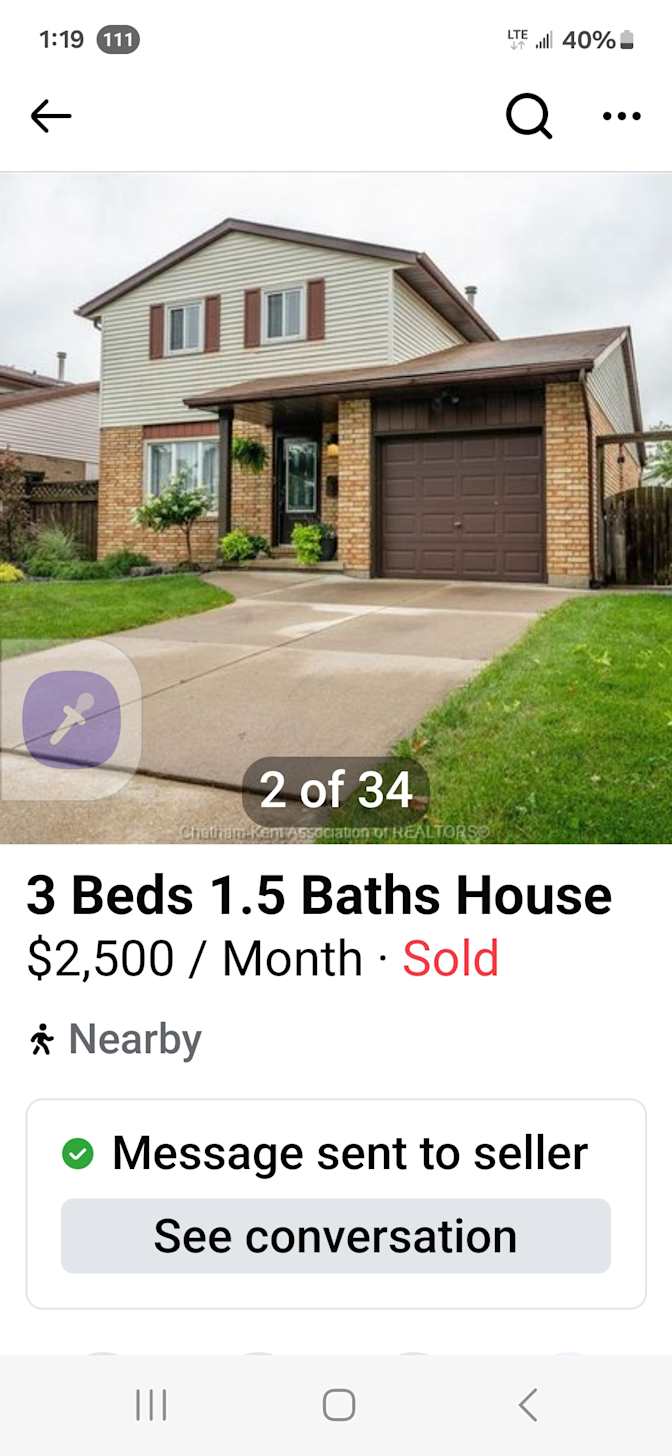The width and height of the screenshot is (672, 1456).
Task: Go back using the top arrow
Action: point(51,117)
